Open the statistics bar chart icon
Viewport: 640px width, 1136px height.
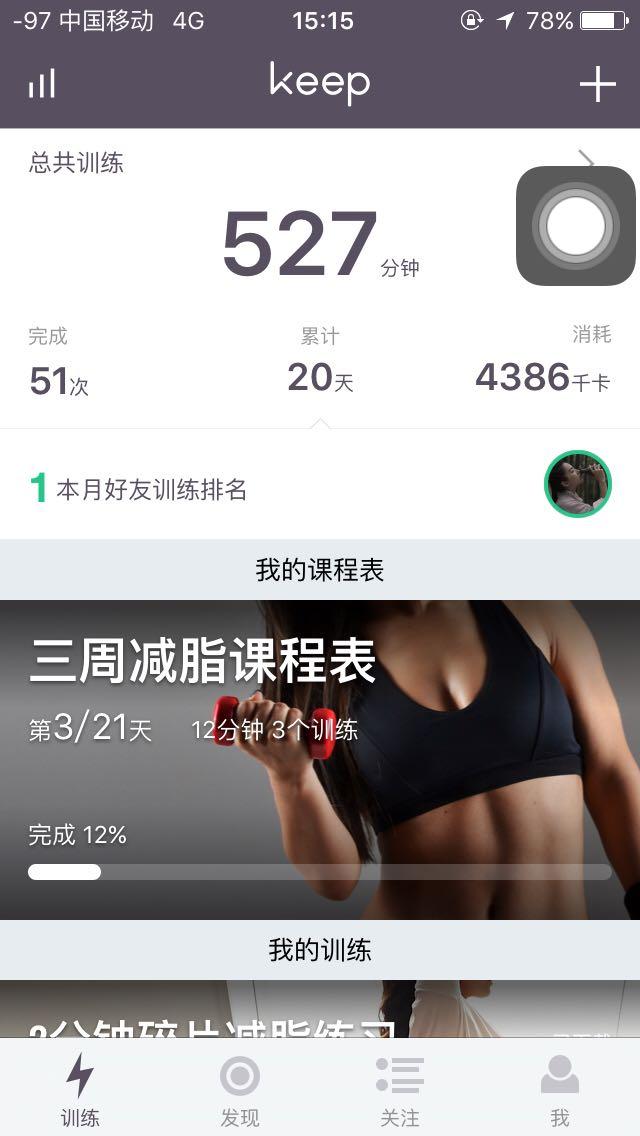coord(42,84)
